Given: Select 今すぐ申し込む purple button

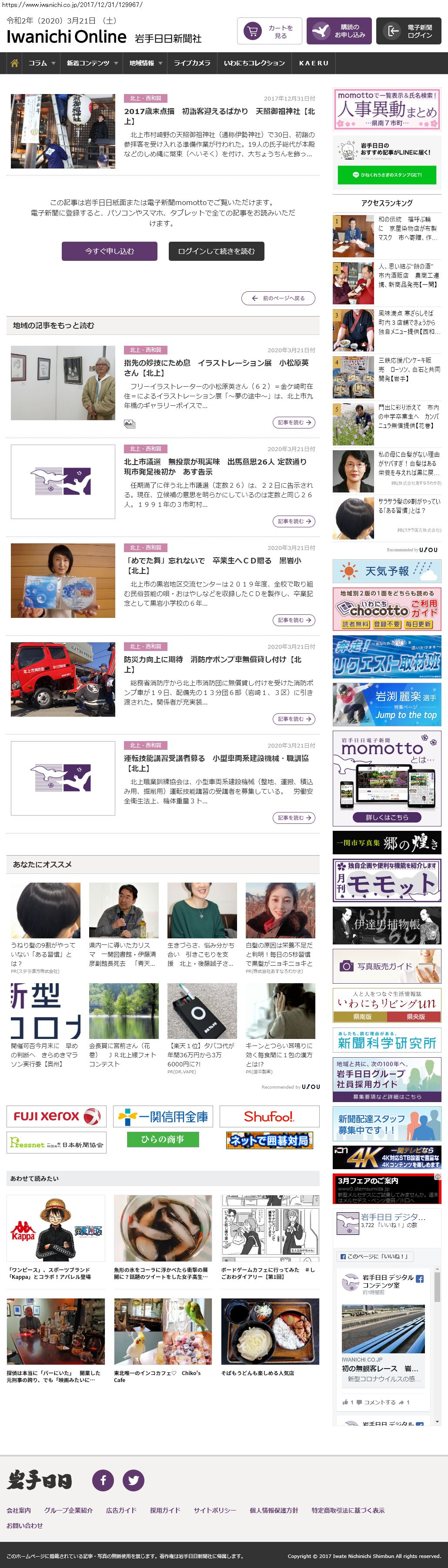Looking at the screenshot, I should pos(110,251).
